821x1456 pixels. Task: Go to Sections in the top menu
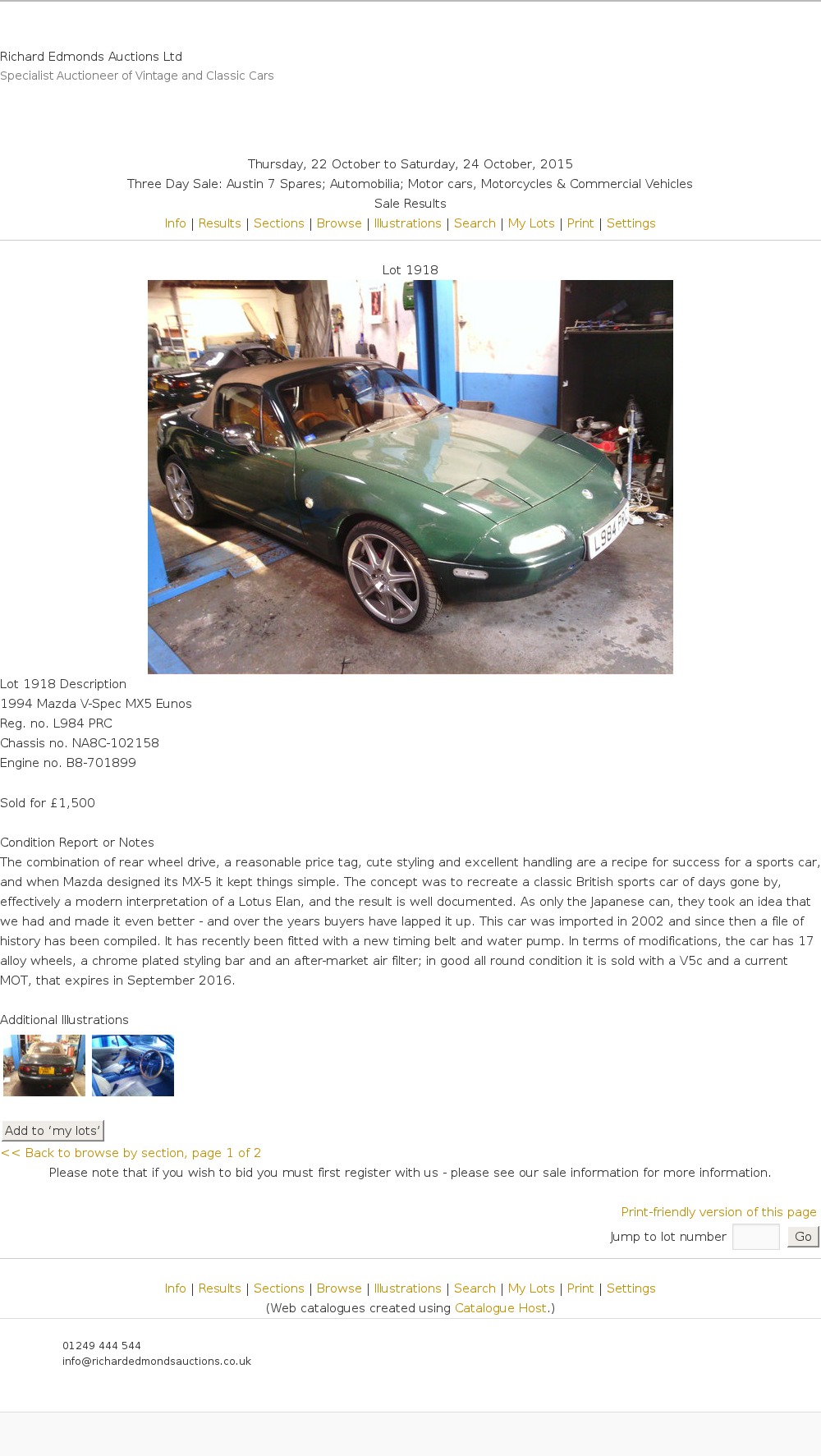(x=278, y=223)
